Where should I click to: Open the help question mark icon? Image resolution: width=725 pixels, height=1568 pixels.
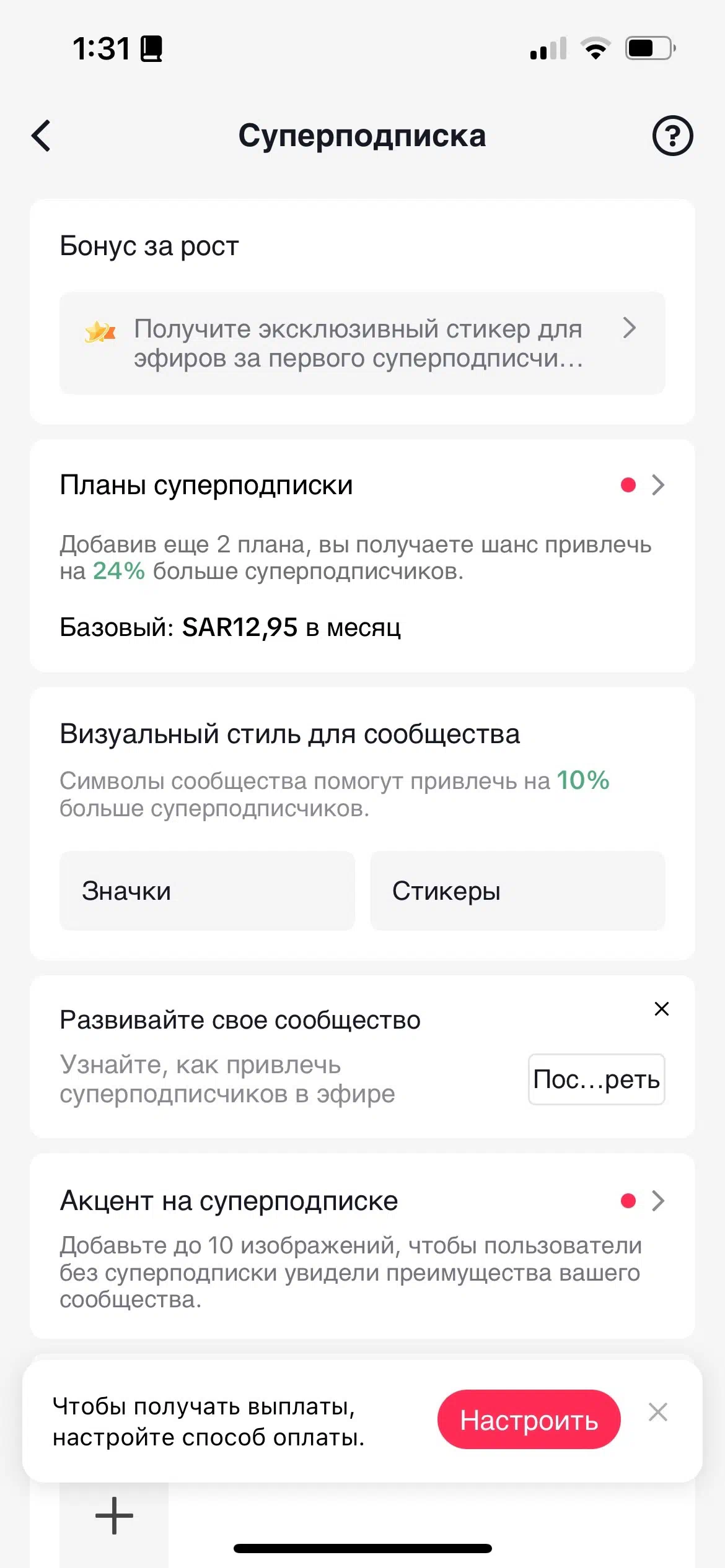tap(672, 136)
